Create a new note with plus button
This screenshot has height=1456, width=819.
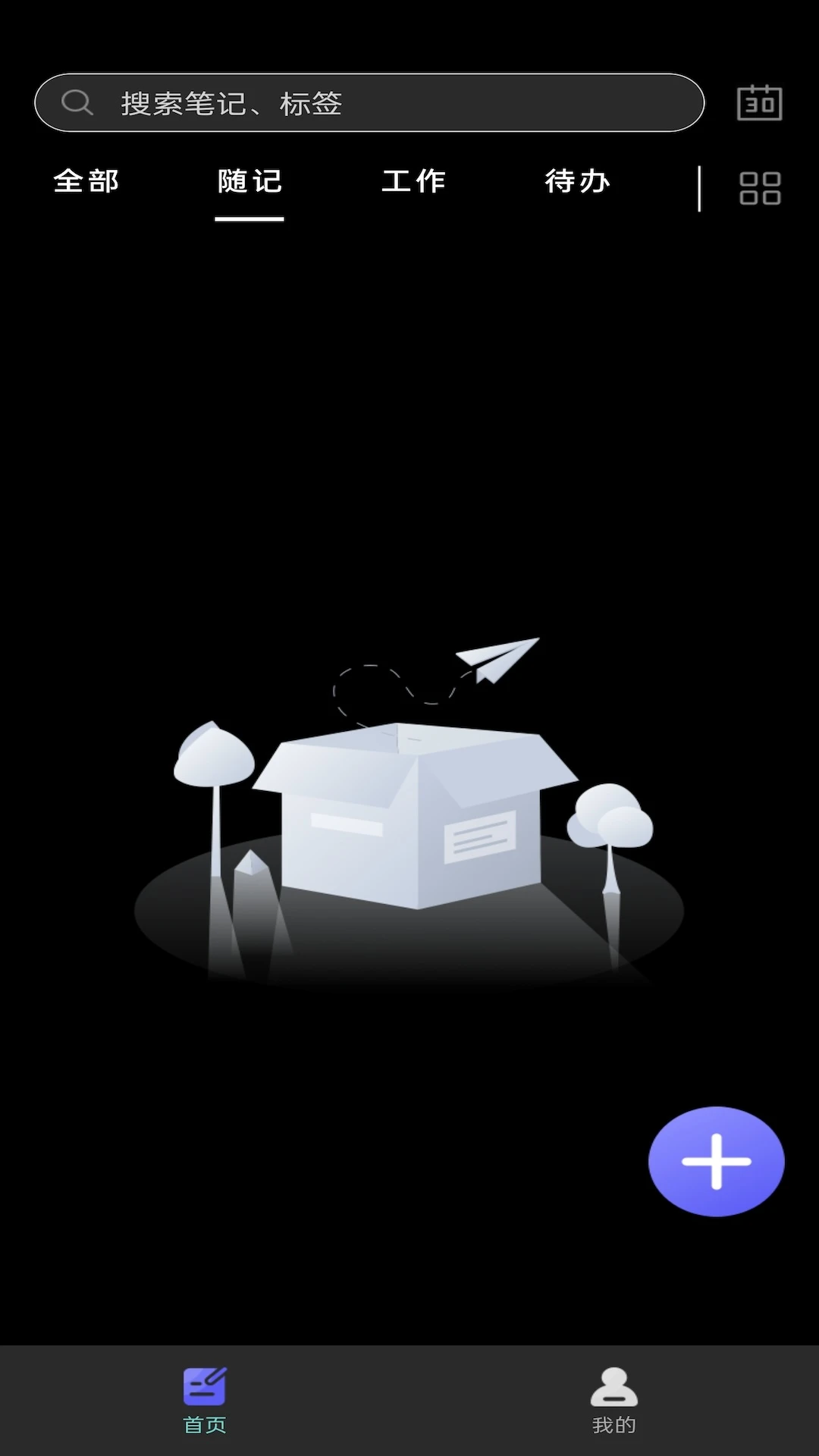pyautogui.click(x=716, y=1161)
